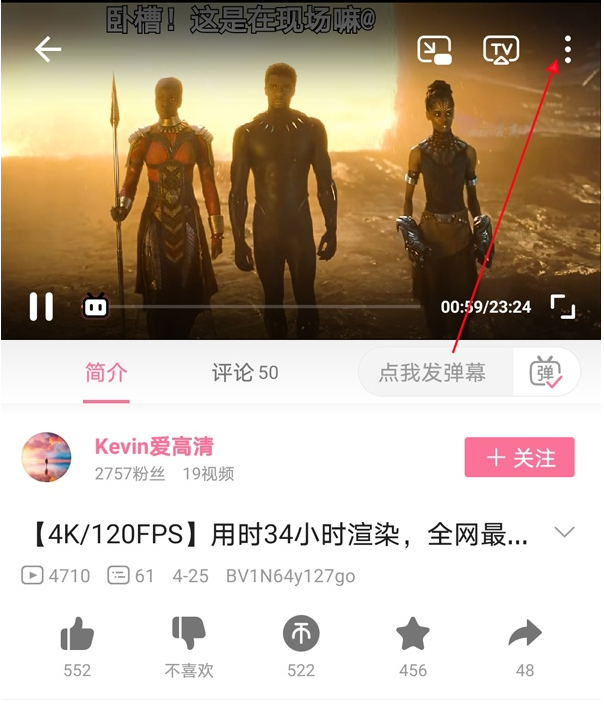The image size is (604, 712).
Task: Open the three-dot overflow menu
Action: [567, 49]
